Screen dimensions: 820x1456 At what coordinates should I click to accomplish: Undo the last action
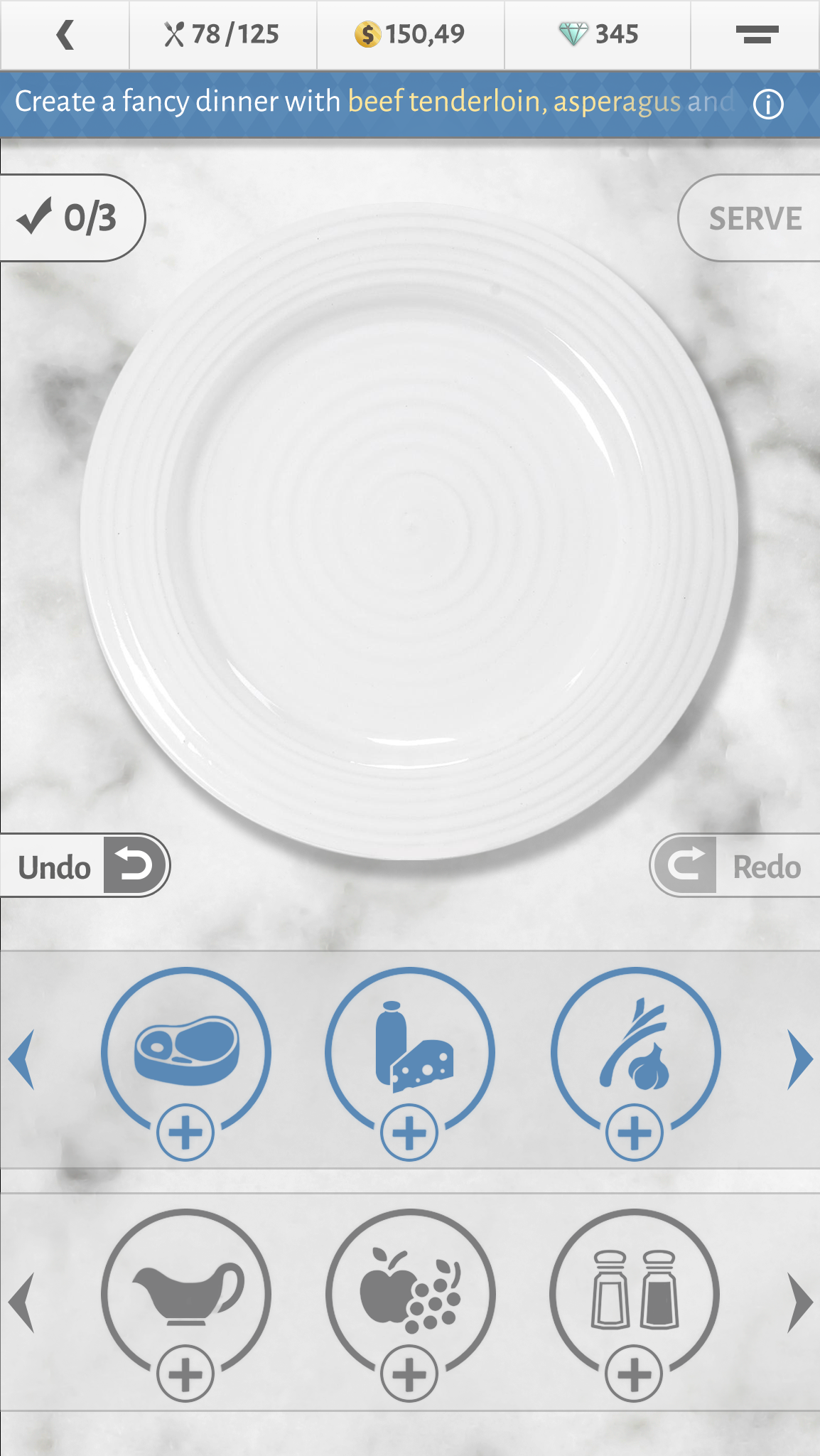point(86,865)
